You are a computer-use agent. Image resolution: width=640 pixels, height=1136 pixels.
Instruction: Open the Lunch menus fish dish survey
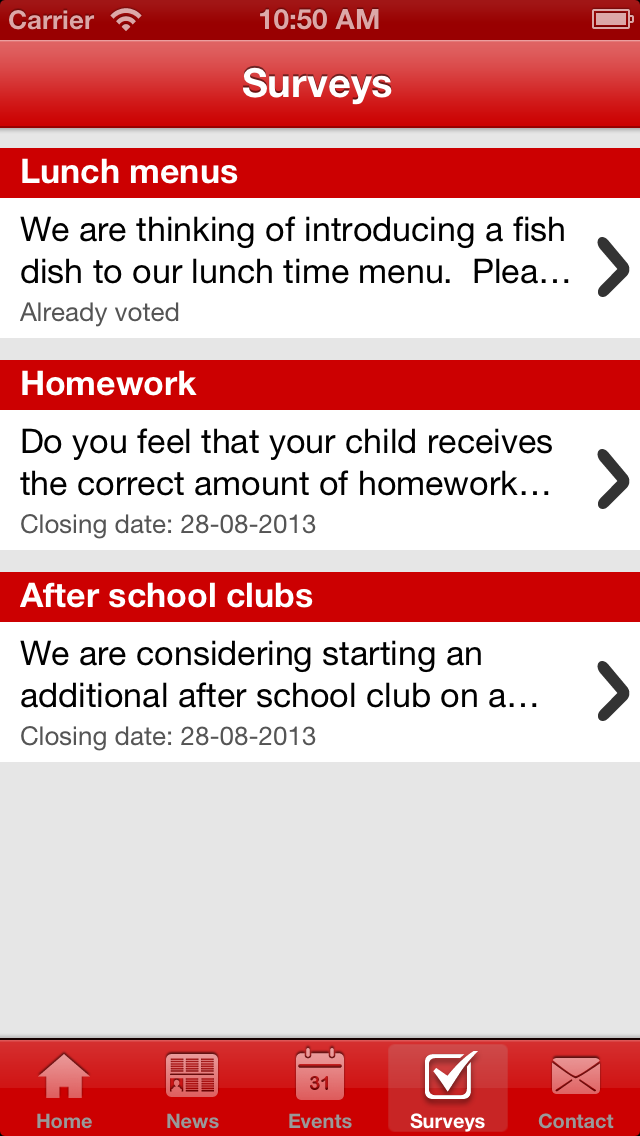click(320, 268)
